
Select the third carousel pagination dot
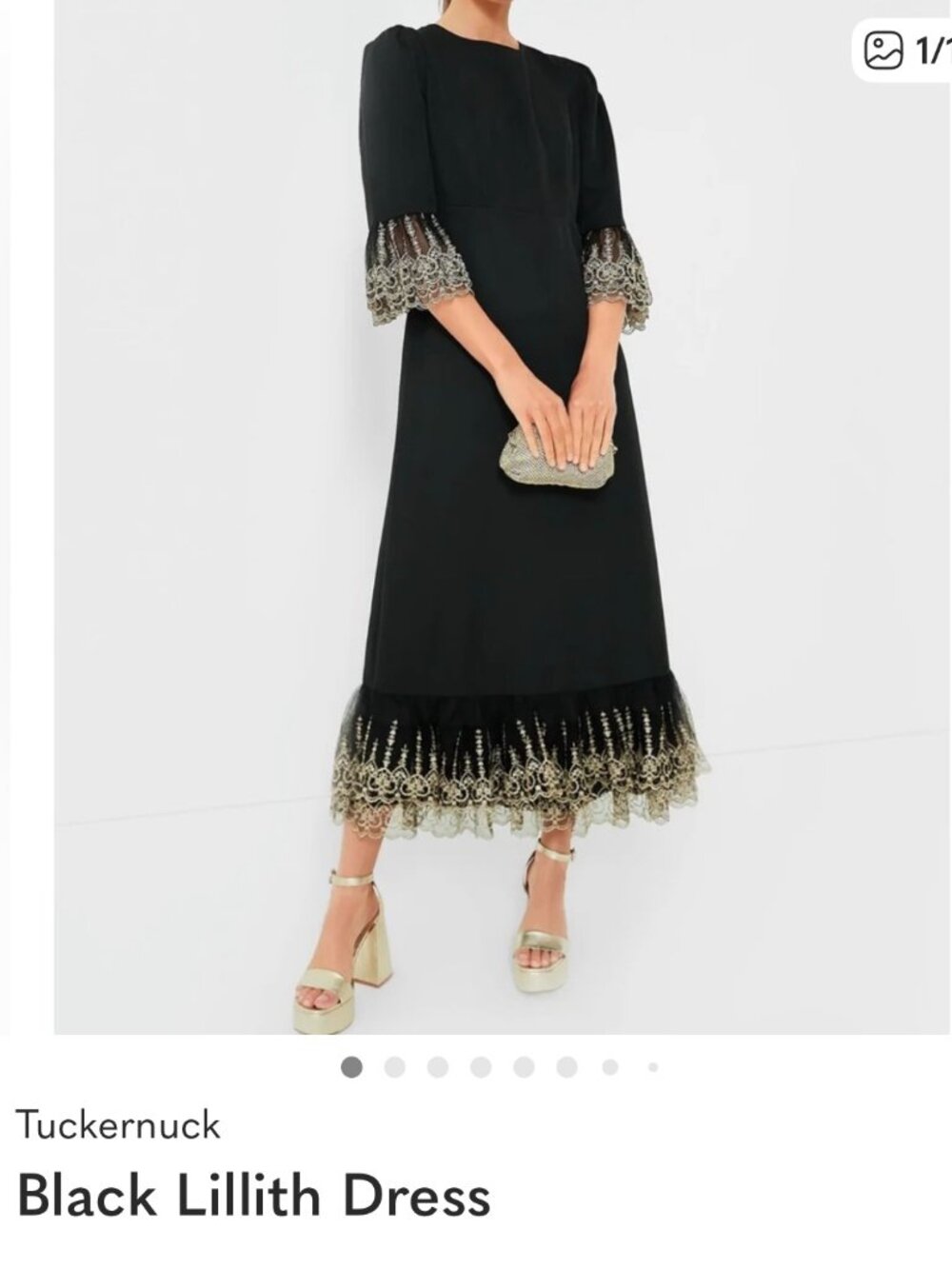click(437, 1065)
